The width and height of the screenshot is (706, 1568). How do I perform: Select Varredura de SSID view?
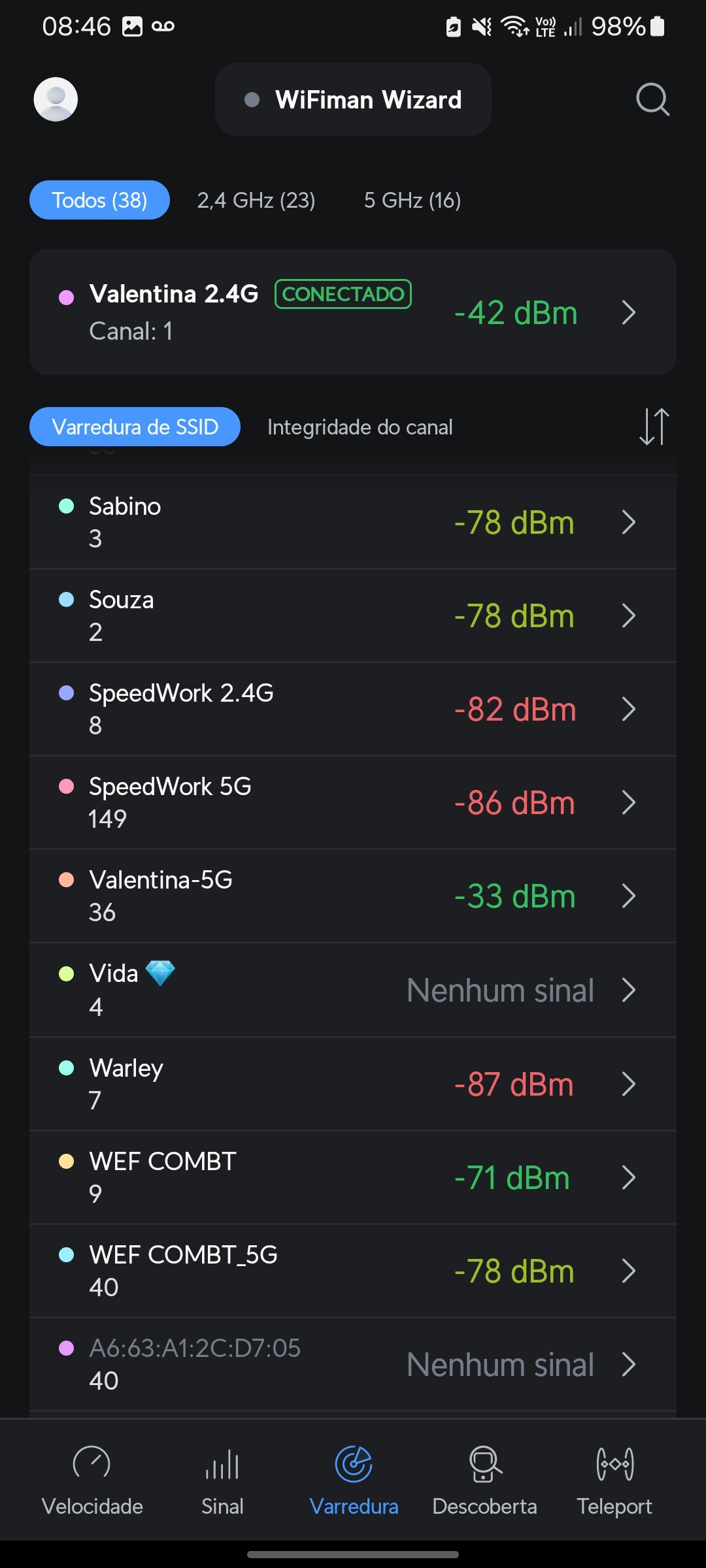pyautogui.click(x=135, y=427)
